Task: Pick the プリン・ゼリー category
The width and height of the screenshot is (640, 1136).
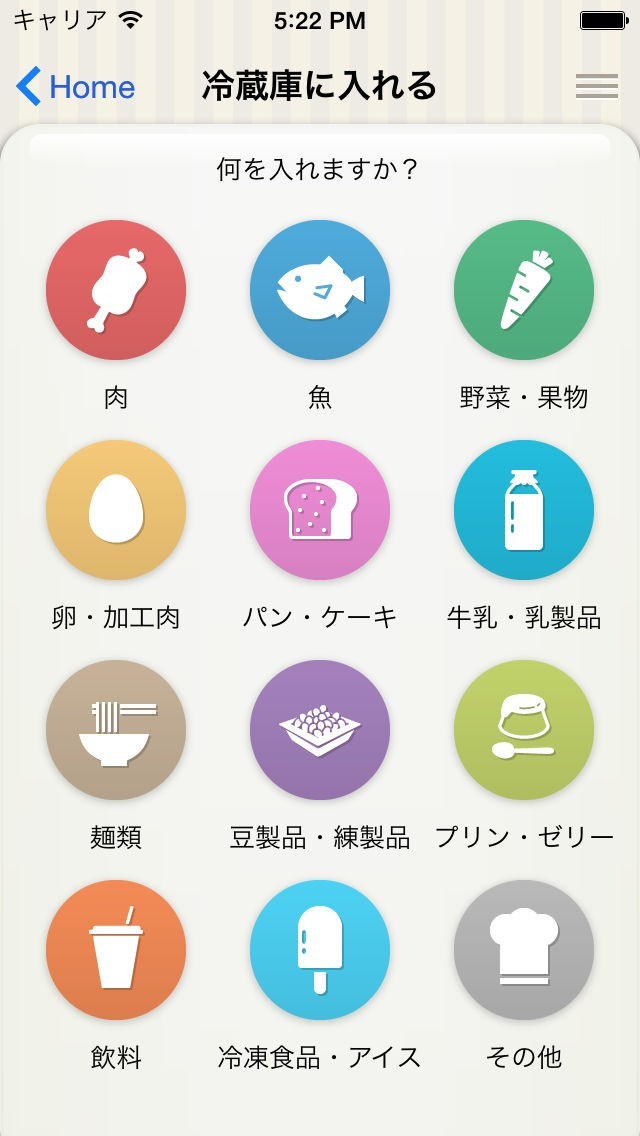Action: 524,730
